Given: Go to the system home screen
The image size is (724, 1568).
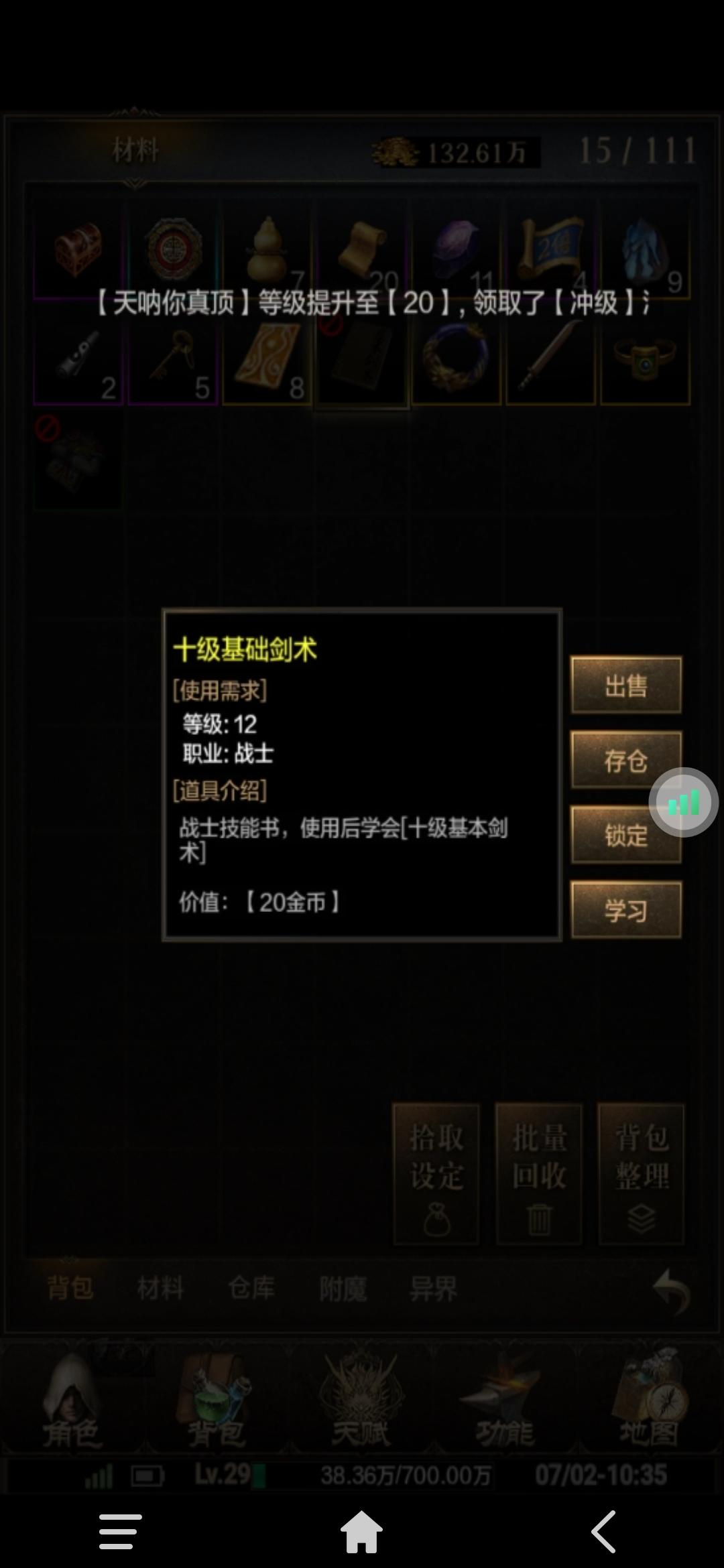Looking at the screenshot, I should click(x=361, y=1532).
